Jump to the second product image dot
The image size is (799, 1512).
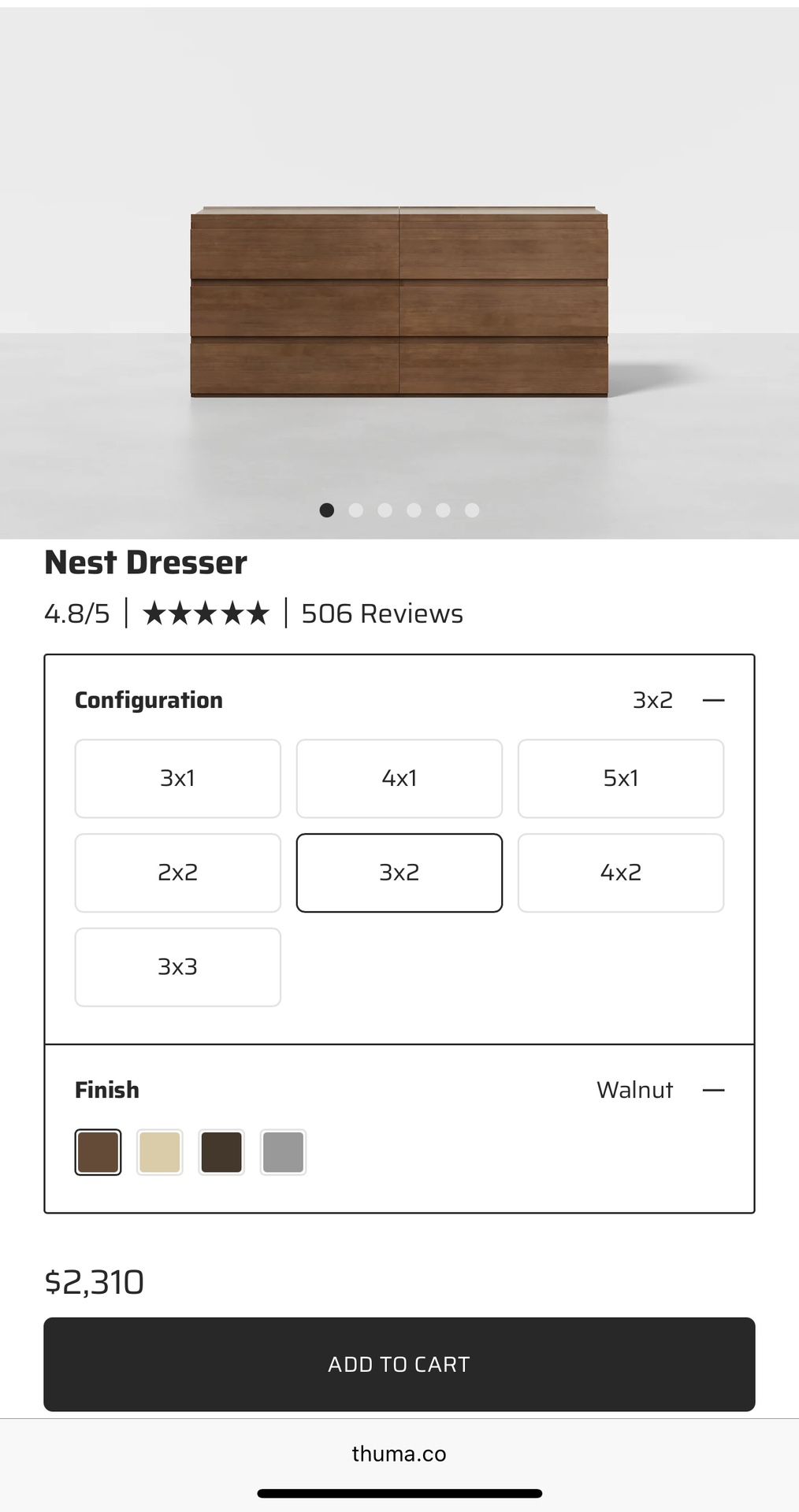(x=356, y=510)
